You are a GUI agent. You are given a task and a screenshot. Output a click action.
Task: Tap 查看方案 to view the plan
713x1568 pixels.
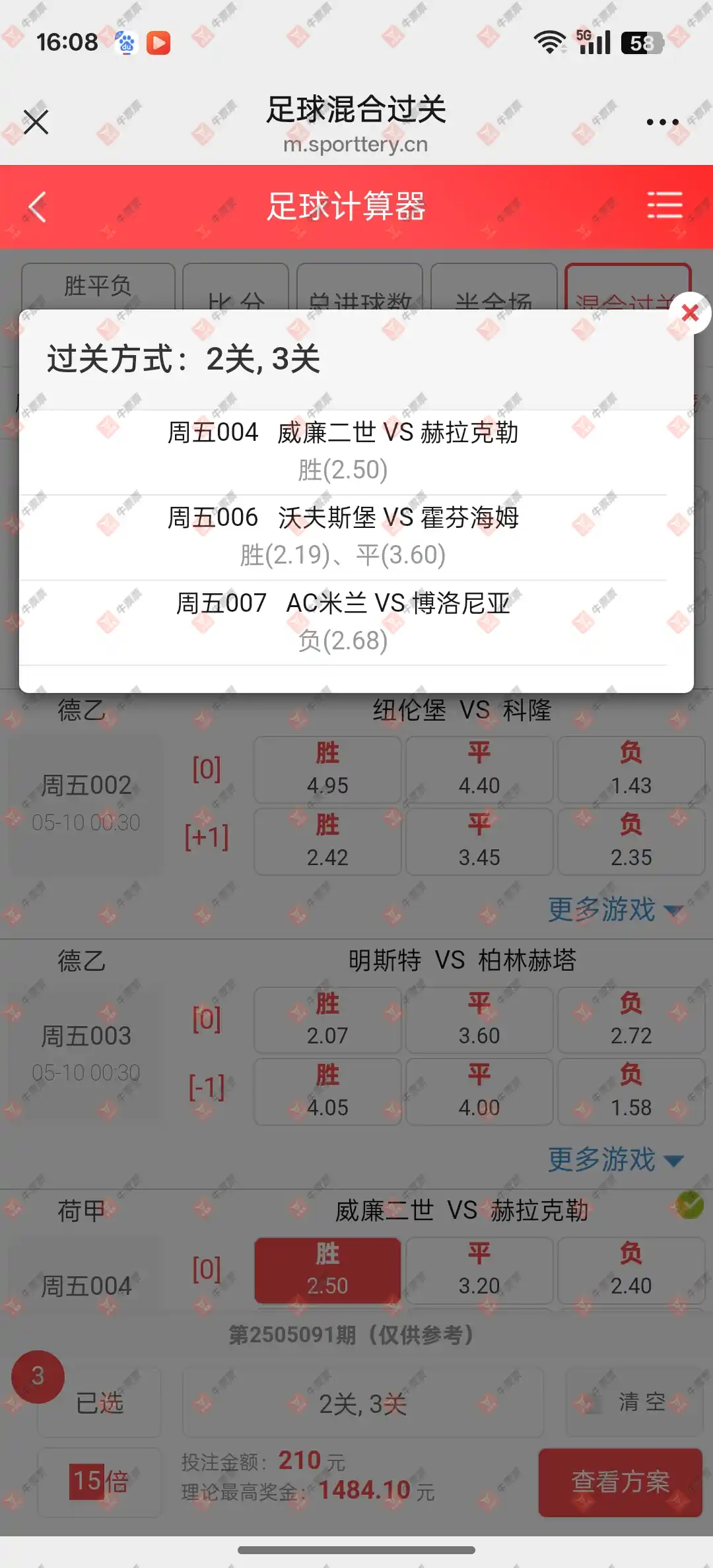(620, 1482)
